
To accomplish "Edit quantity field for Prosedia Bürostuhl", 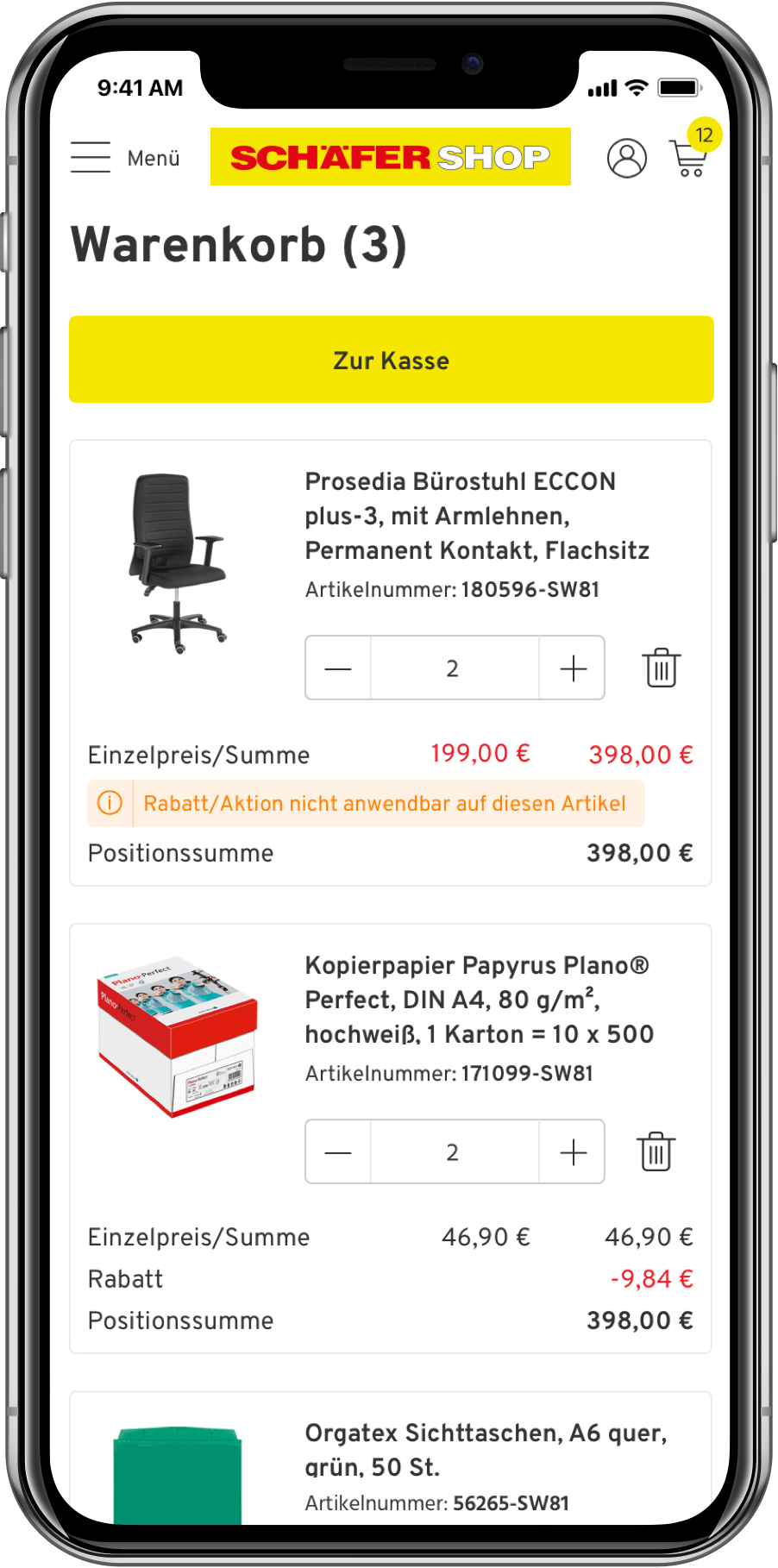I will point(454,668).
